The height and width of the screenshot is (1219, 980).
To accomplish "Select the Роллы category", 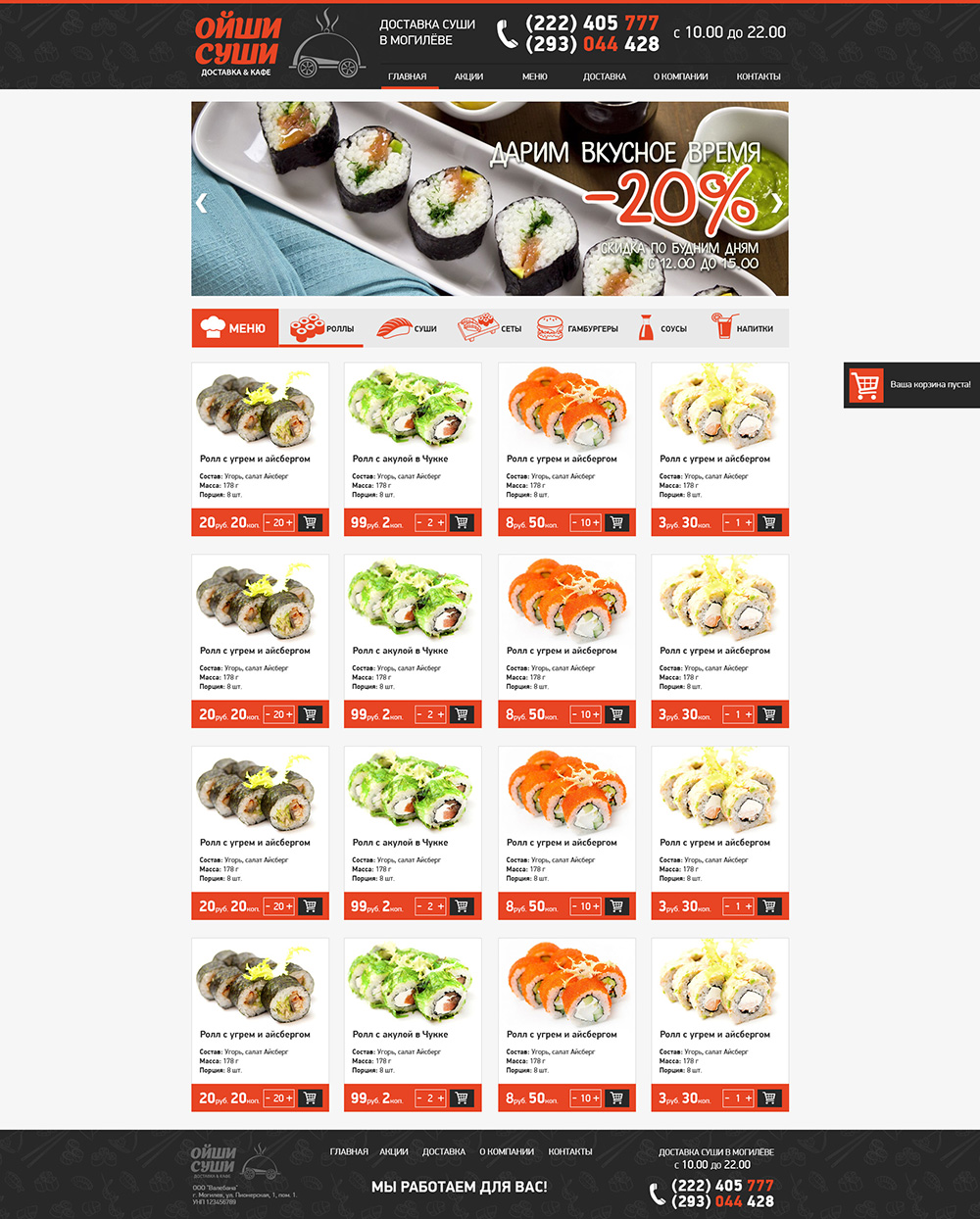I will (321, 328).
